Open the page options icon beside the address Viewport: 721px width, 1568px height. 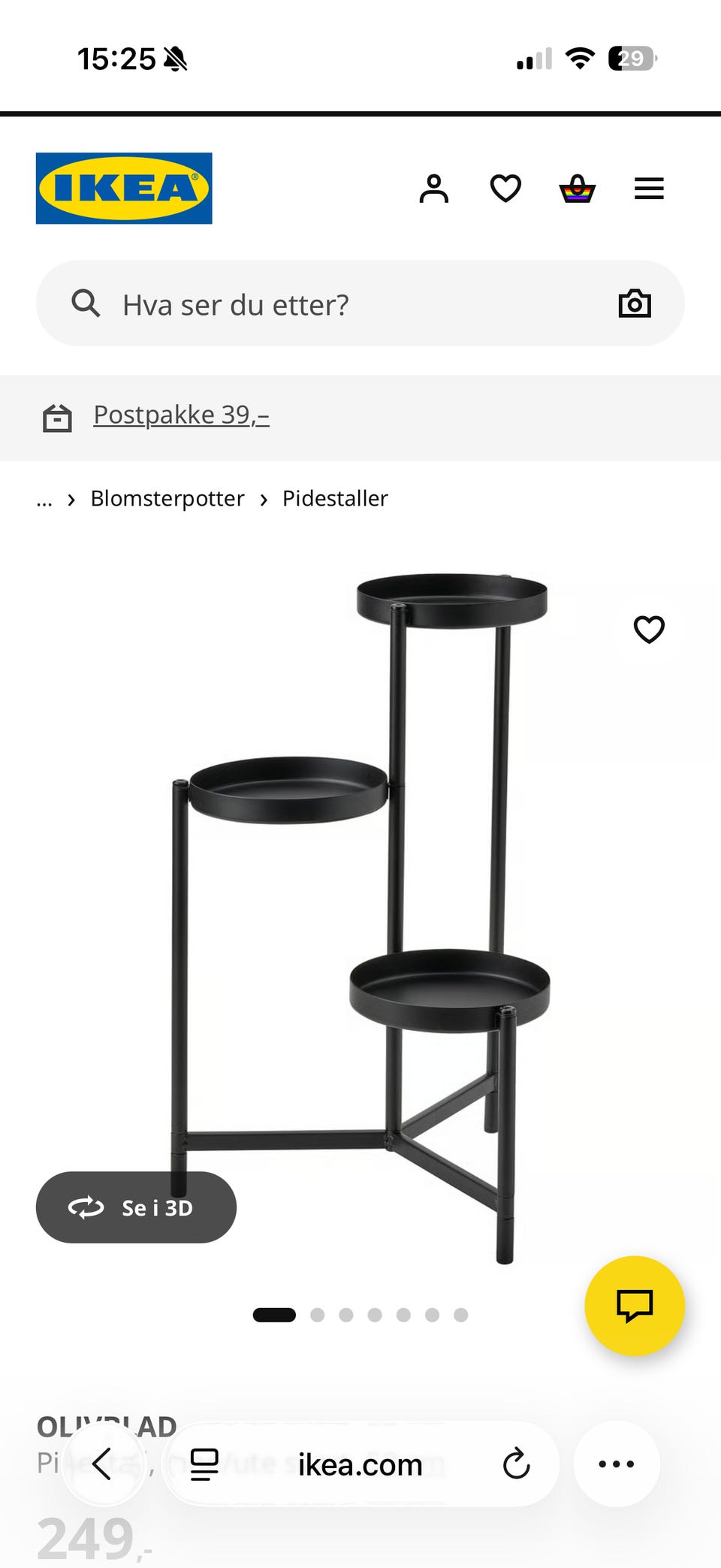(204, 1464)
